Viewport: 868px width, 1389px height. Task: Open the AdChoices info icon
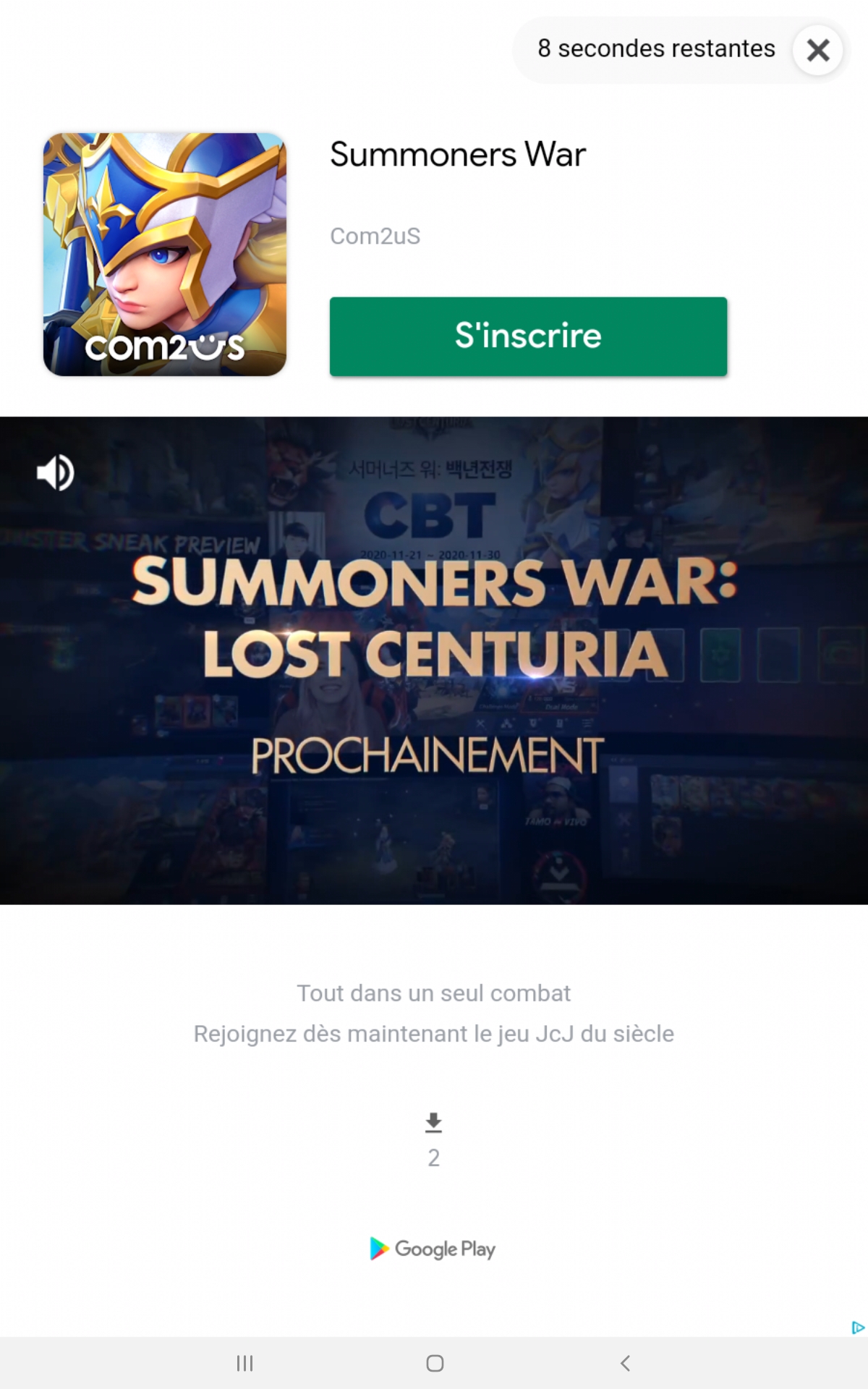click(858, 1328)
